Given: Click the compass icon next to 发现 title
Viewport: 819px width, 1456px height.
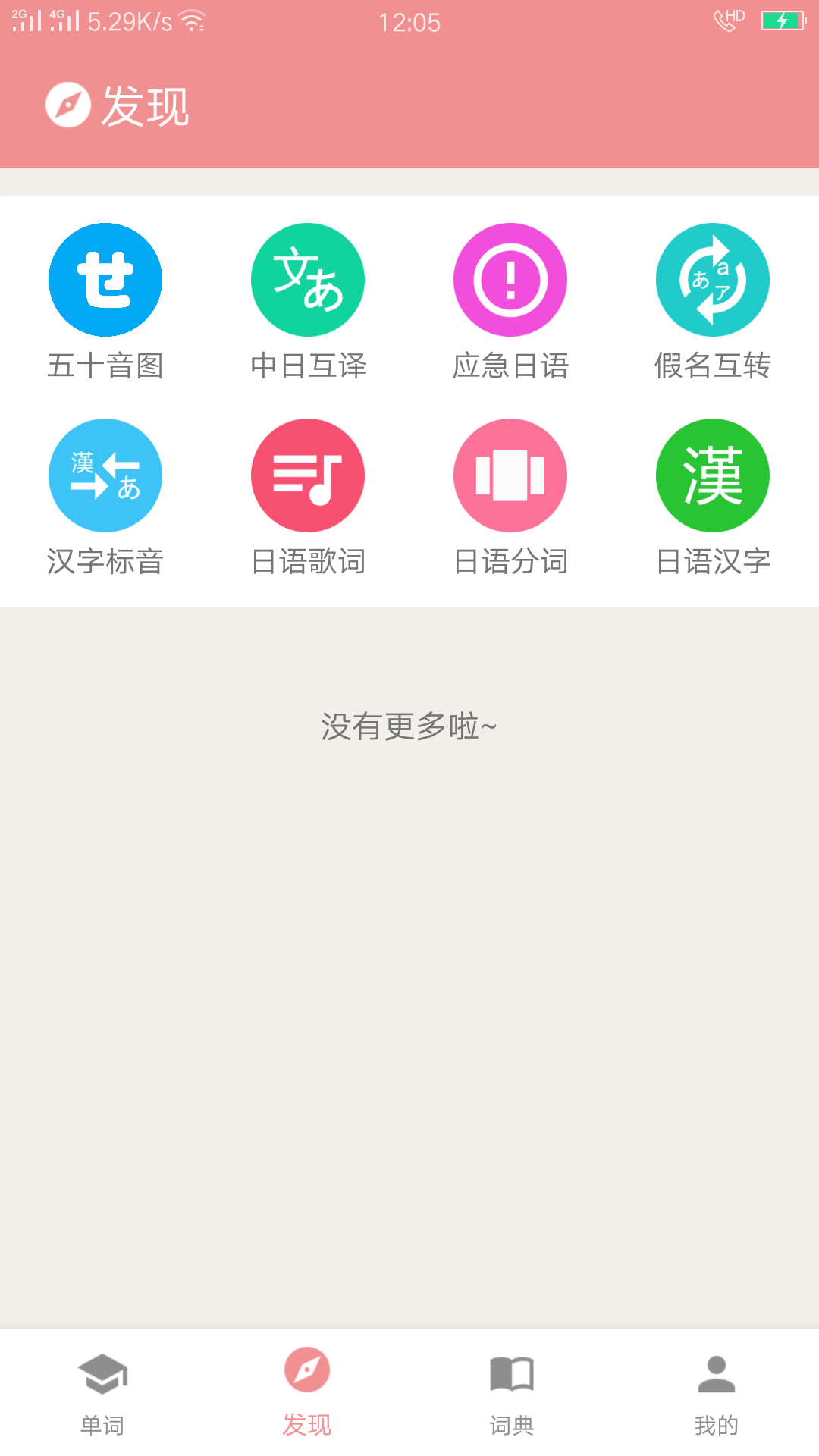Looking at the screenshot, I should tap(67, 106).
